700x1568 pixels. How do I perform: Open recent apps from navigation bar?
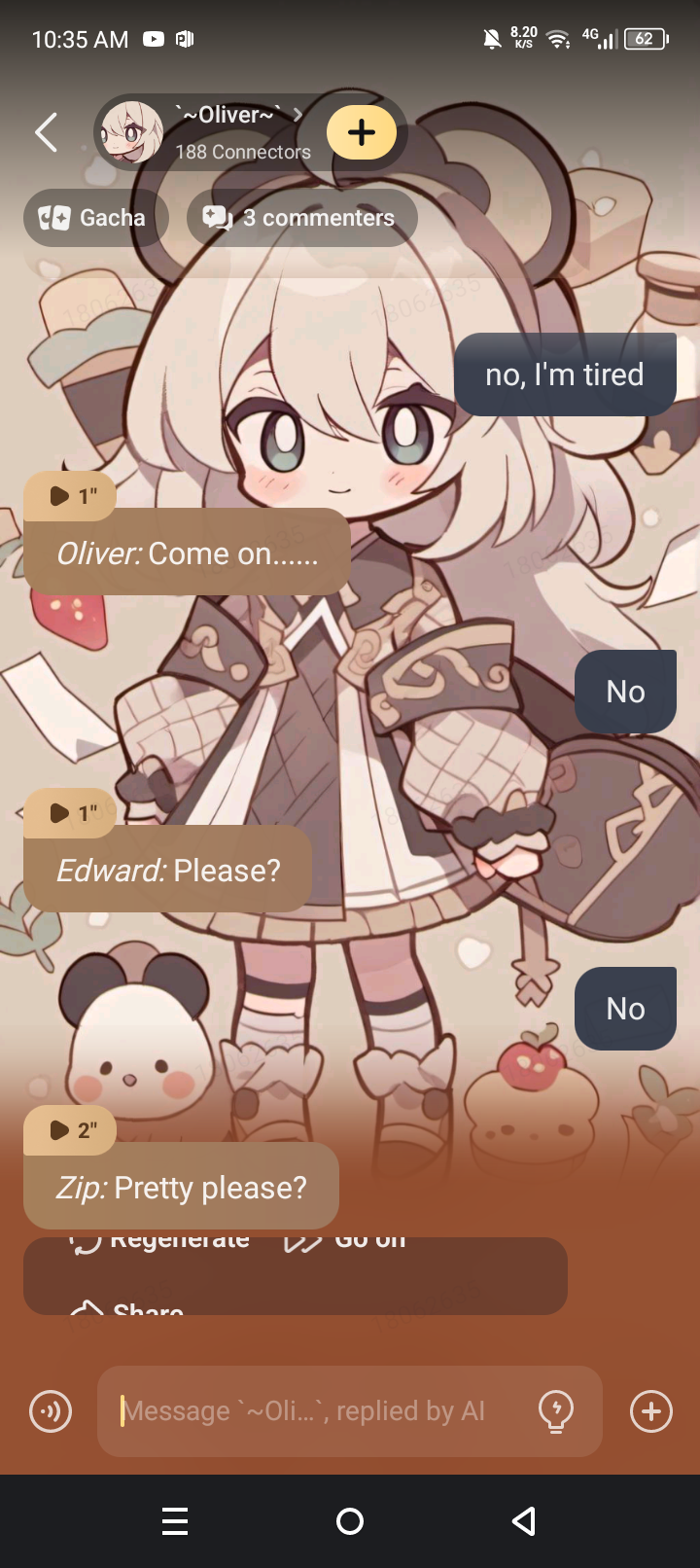pyautogui.click(x=175, y=1521)
